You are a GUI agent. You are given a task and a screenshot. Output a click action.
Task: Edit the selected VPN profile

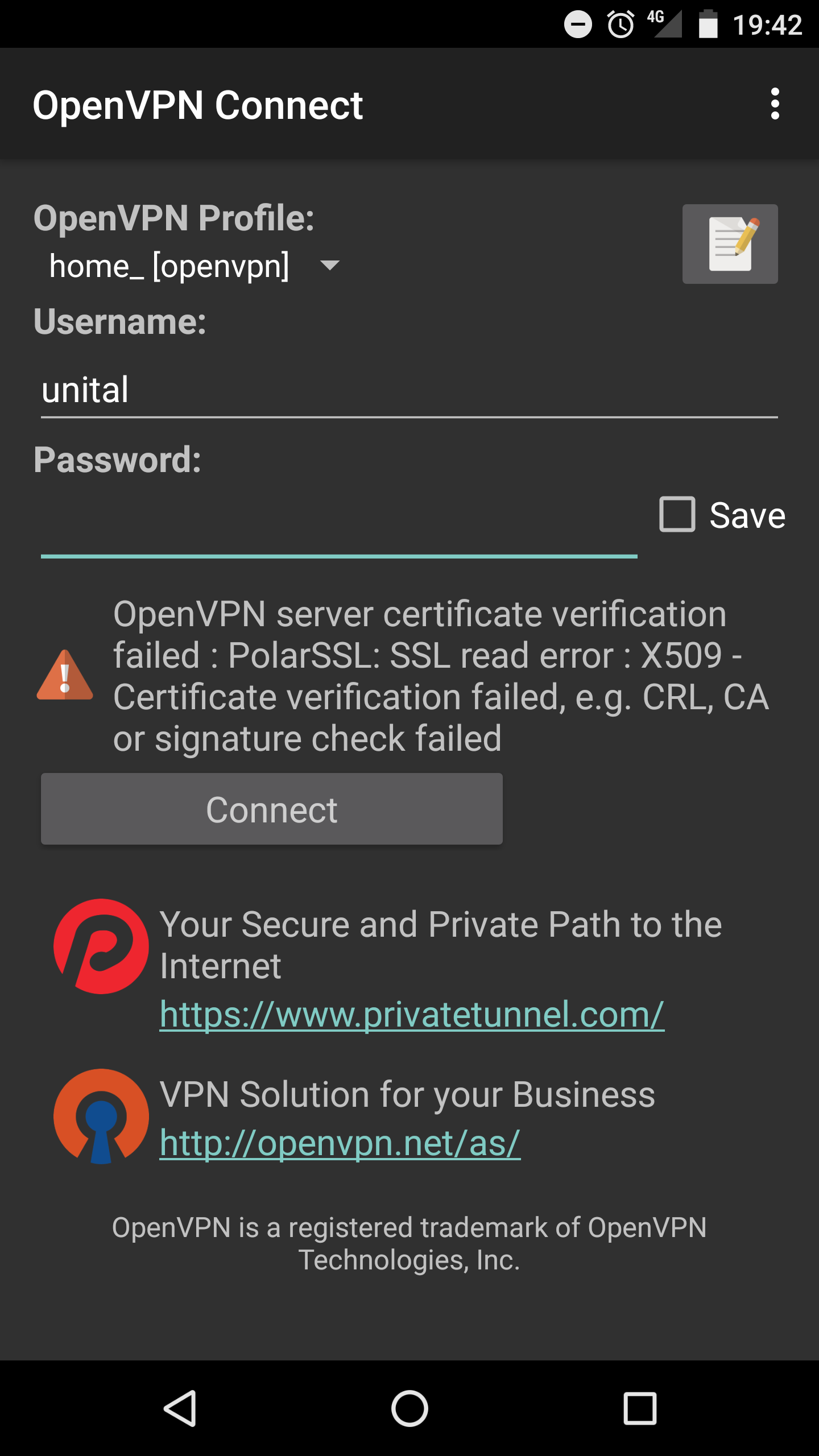730,244
